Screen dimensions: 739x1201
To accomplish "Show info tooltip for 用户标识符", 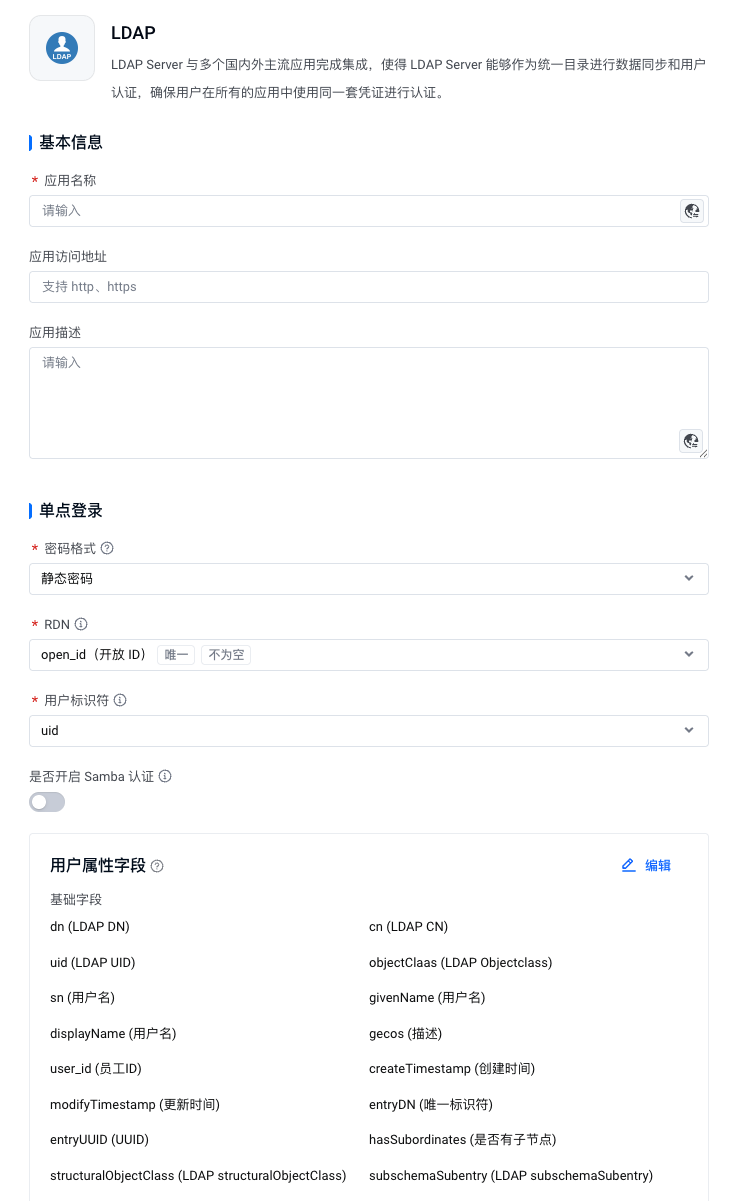I will 121,700.
